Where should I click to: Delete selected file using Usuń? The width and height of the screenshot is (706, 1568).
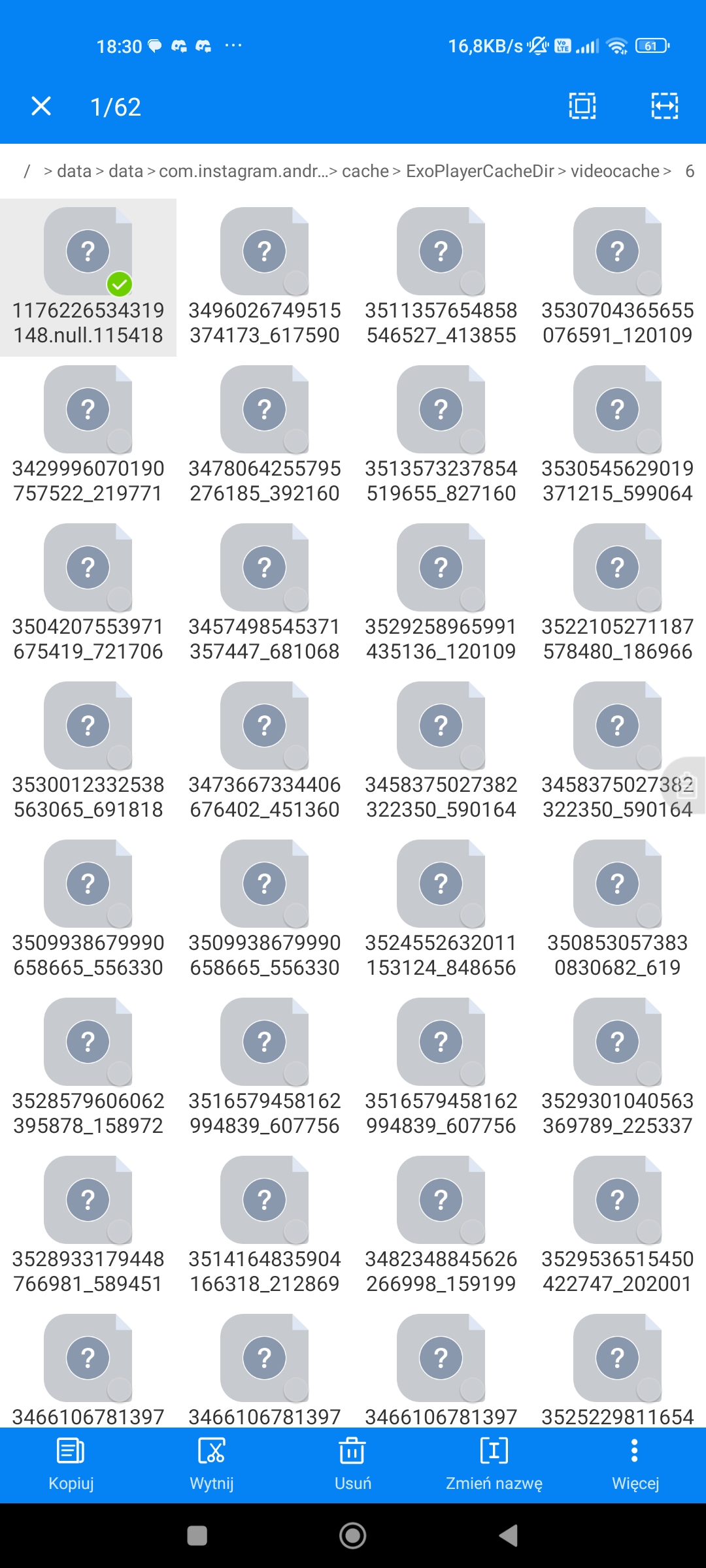pyautogui.click(x=352, y=1464)
